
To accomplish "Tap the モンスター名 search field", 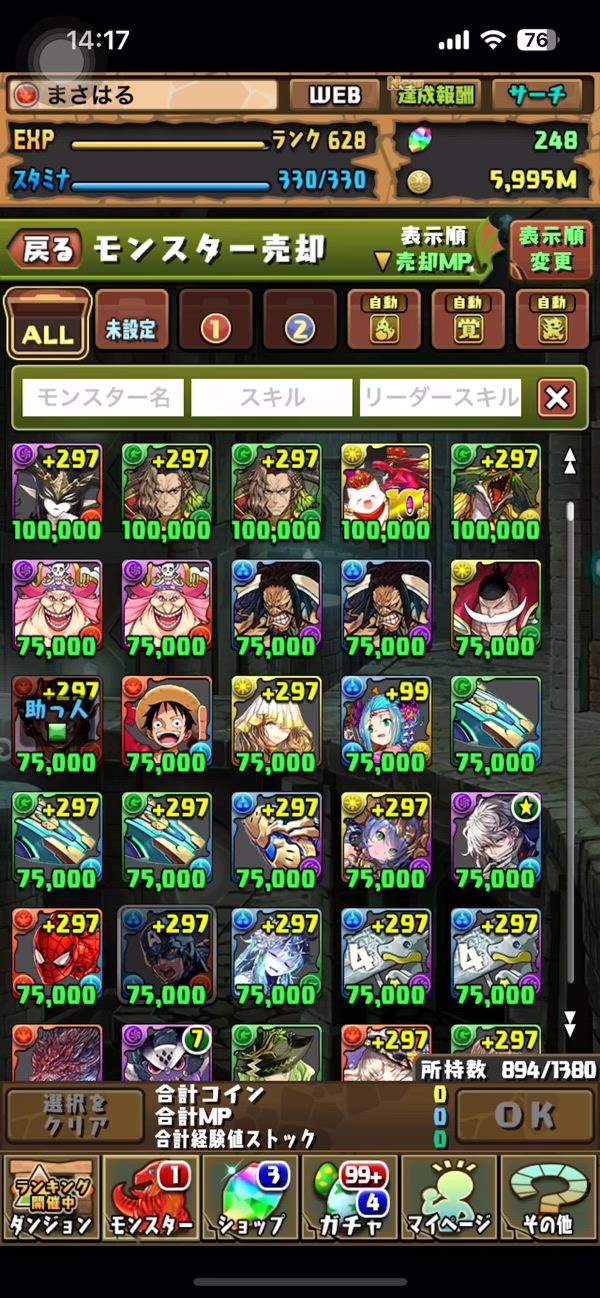I will (103, 398).
